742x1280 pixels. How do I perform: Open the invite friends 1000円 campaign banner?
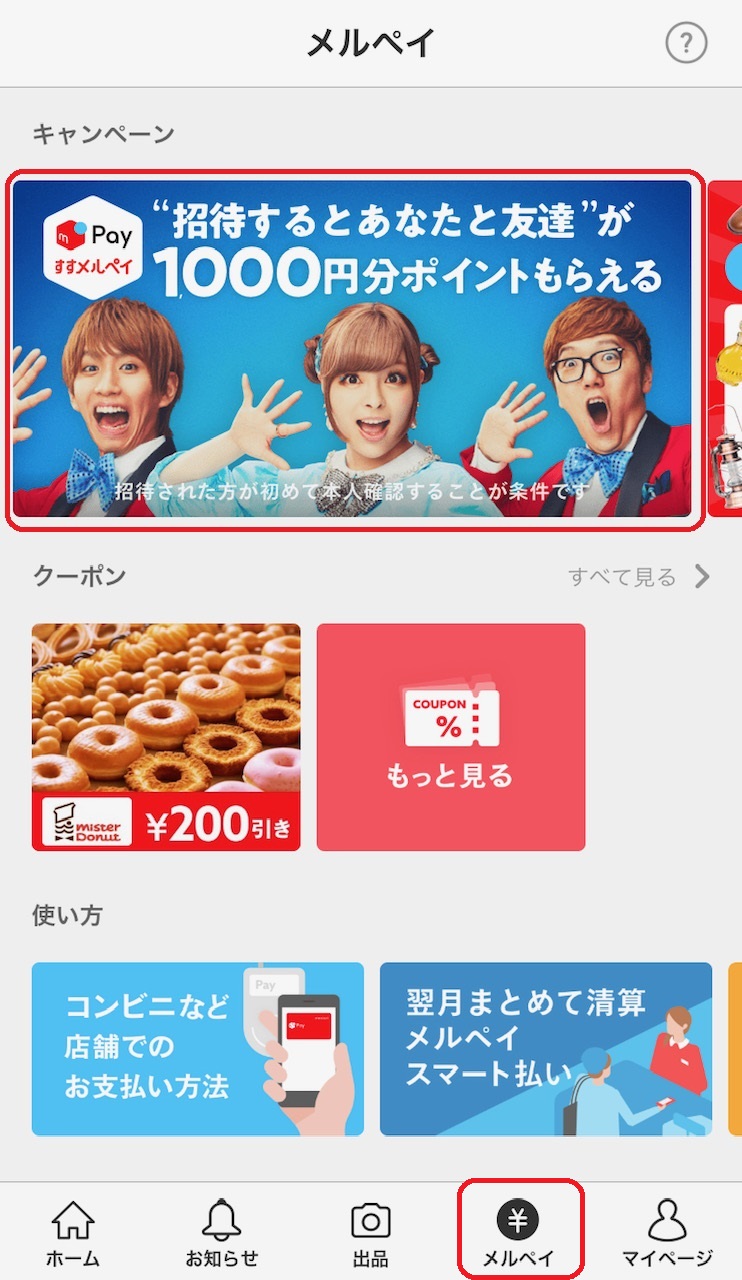[x=351, y=348]
